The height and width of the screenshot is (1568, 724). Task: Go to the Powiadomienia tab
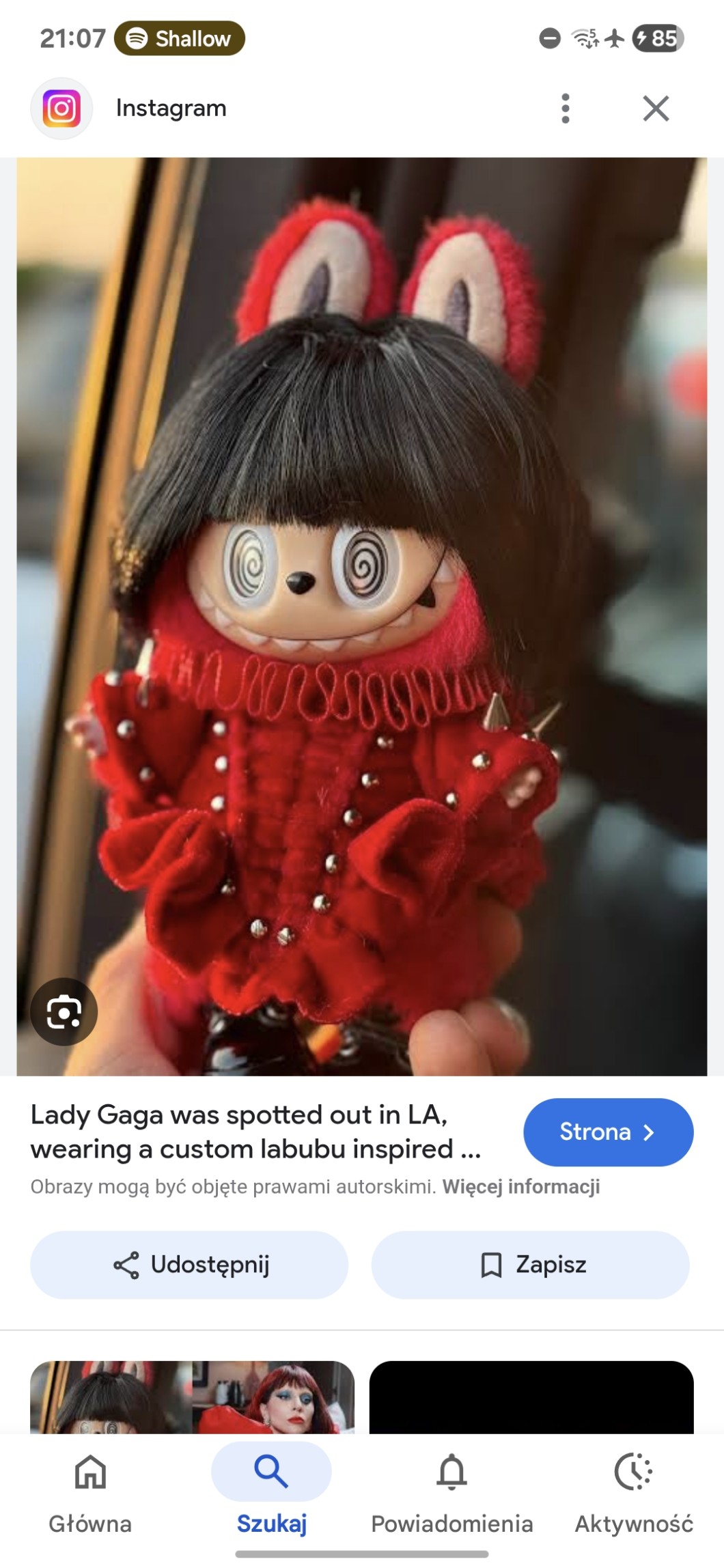click(x=451, y=1494)
